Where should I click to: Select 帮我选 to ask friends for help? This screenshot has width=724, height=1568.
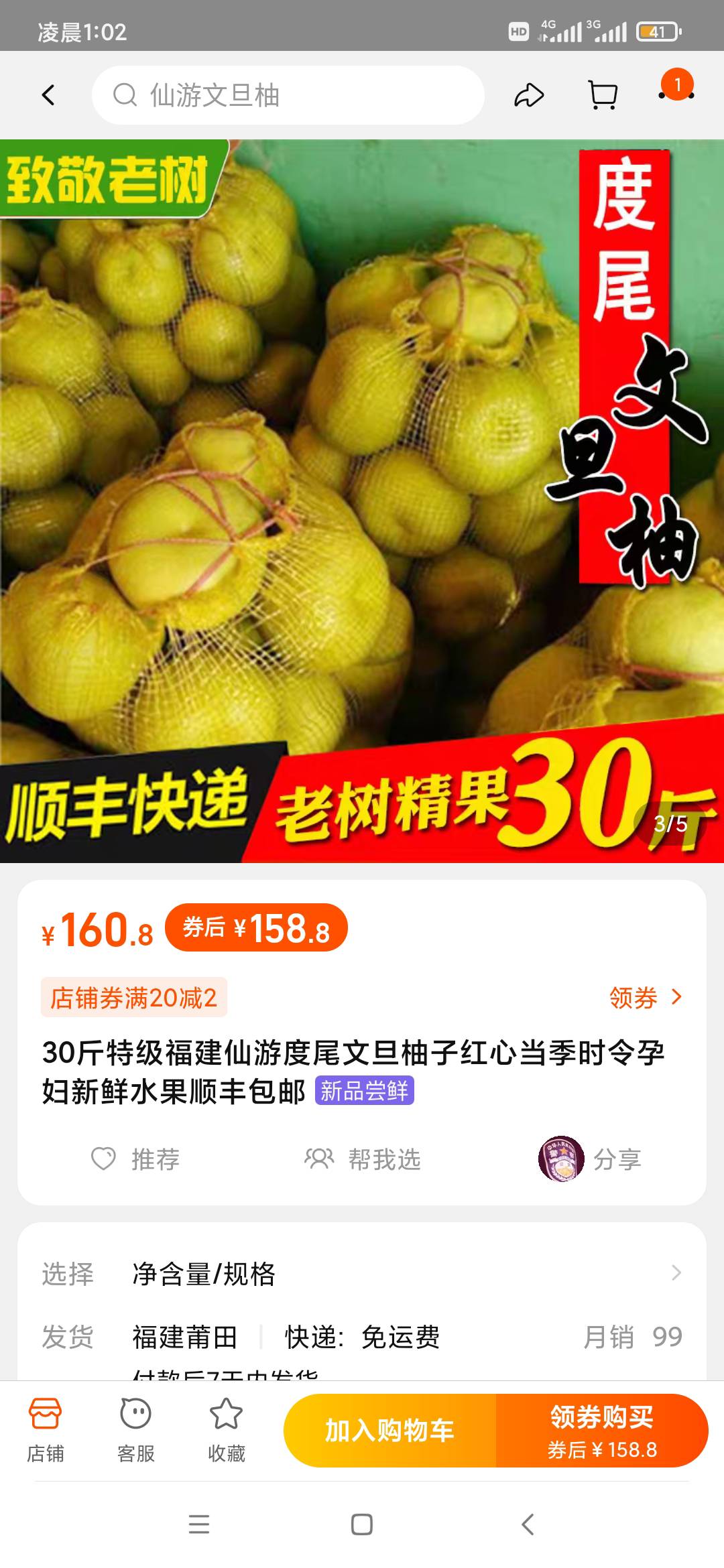point(363,1159)
